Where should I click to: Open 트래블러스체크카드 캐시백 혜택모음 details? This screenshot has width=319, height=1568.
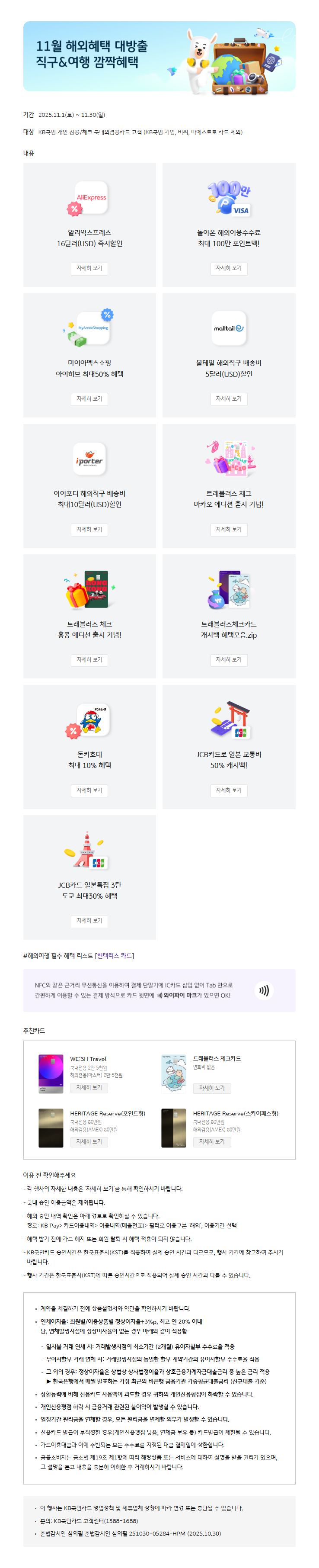(229, 660)
